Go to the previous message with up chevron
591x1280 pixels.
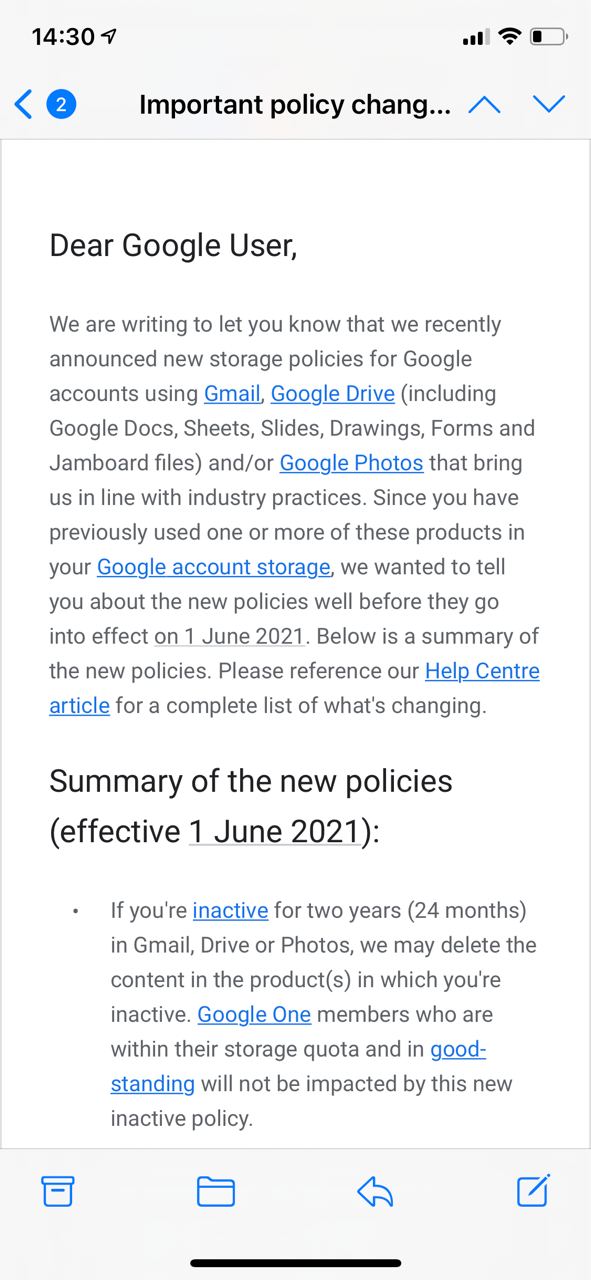484,104
